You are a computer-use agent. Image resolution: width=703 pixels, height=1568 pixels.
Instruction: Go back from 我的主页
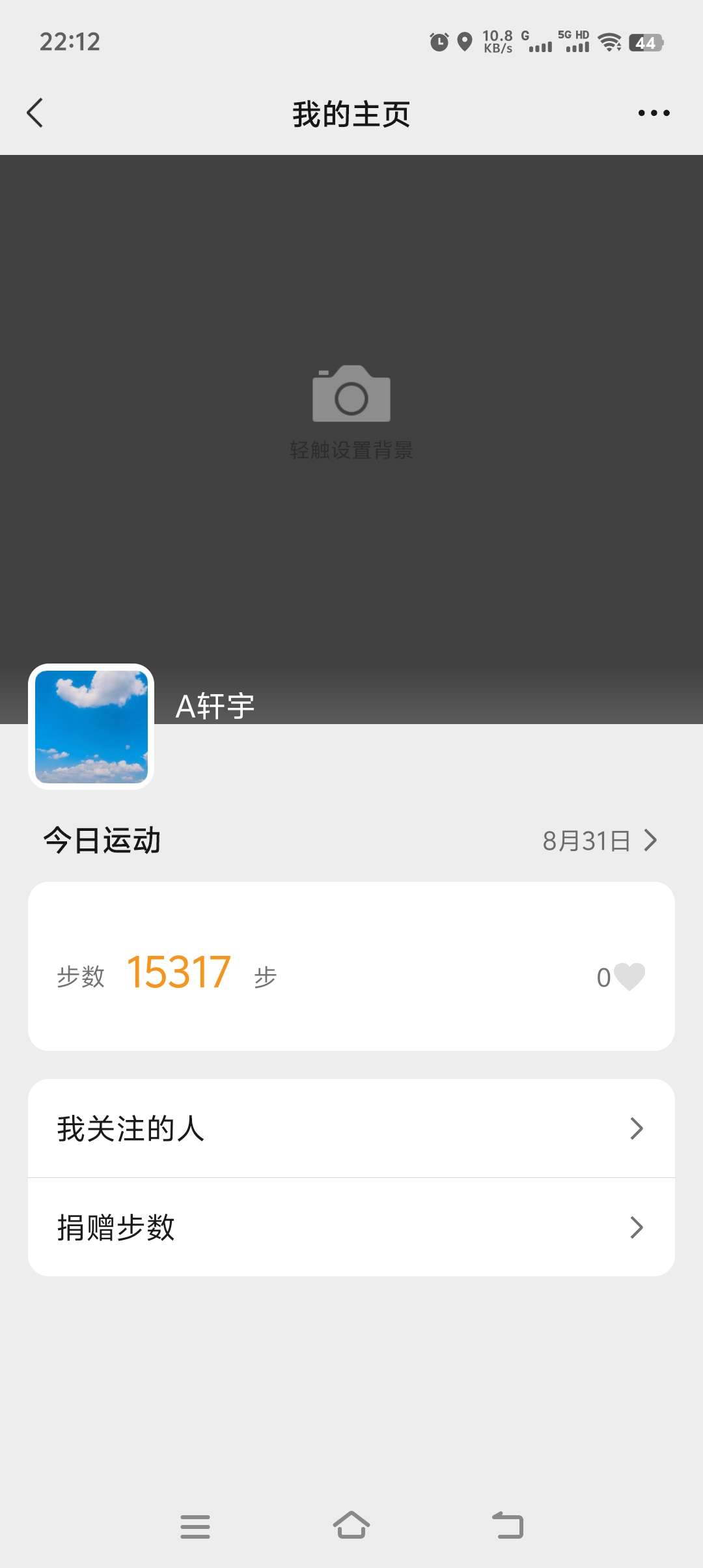(35, 113)
